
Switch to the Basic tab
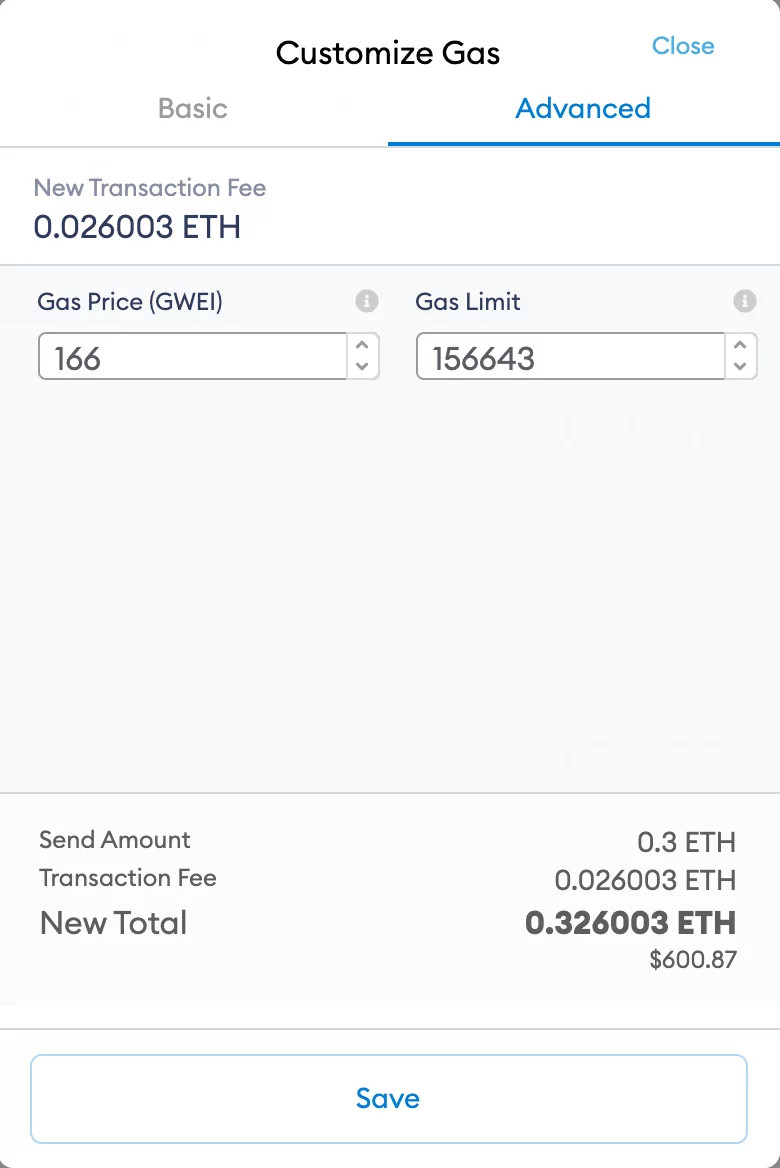tap(193, 108)
